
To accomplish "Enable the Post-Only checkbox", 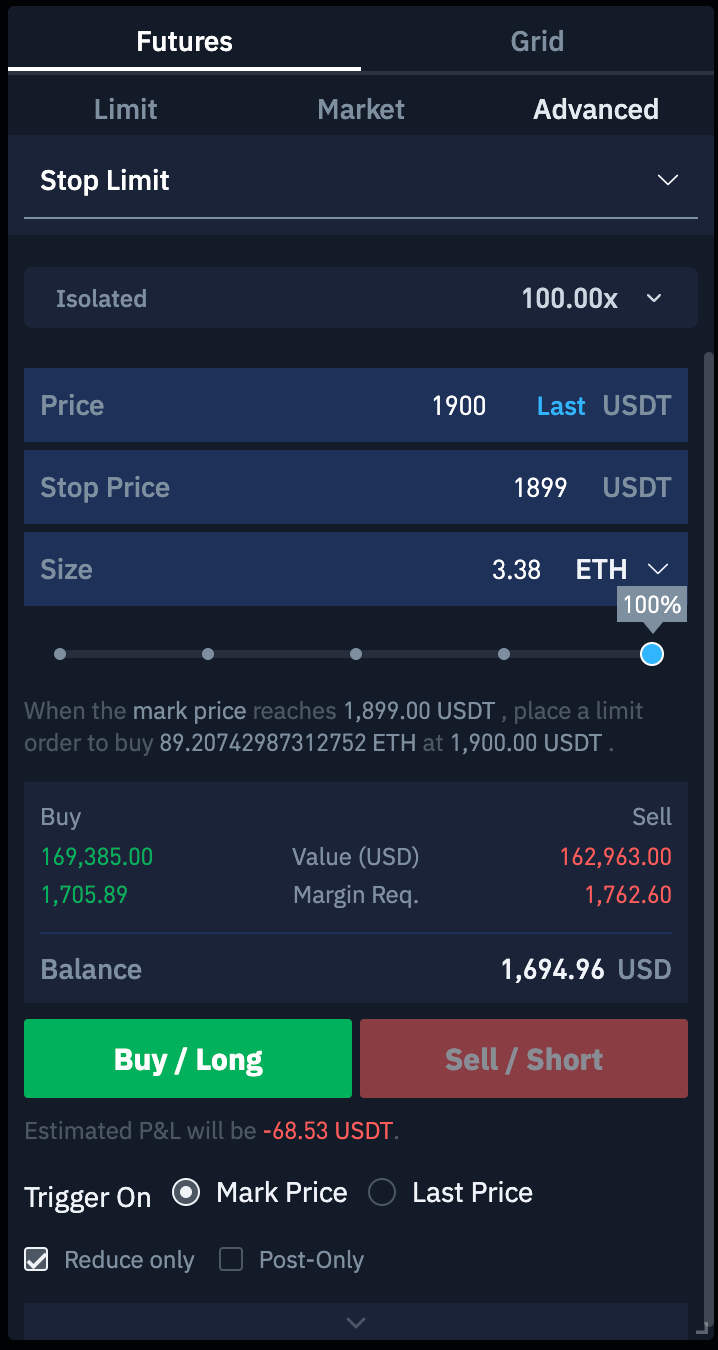I will tap(231, 1260).
